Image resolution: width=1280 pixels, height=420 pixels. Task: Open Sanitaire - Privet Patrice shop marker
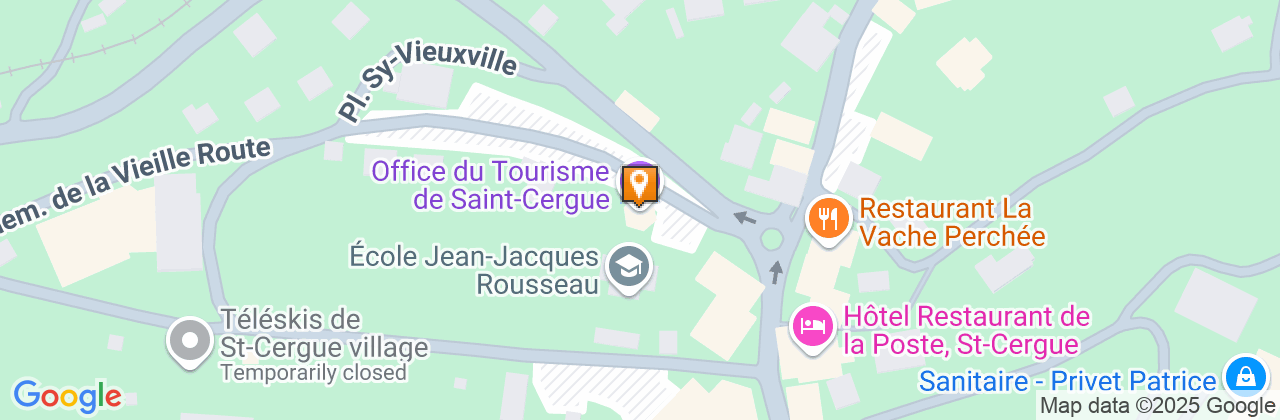click(1246, 377)
